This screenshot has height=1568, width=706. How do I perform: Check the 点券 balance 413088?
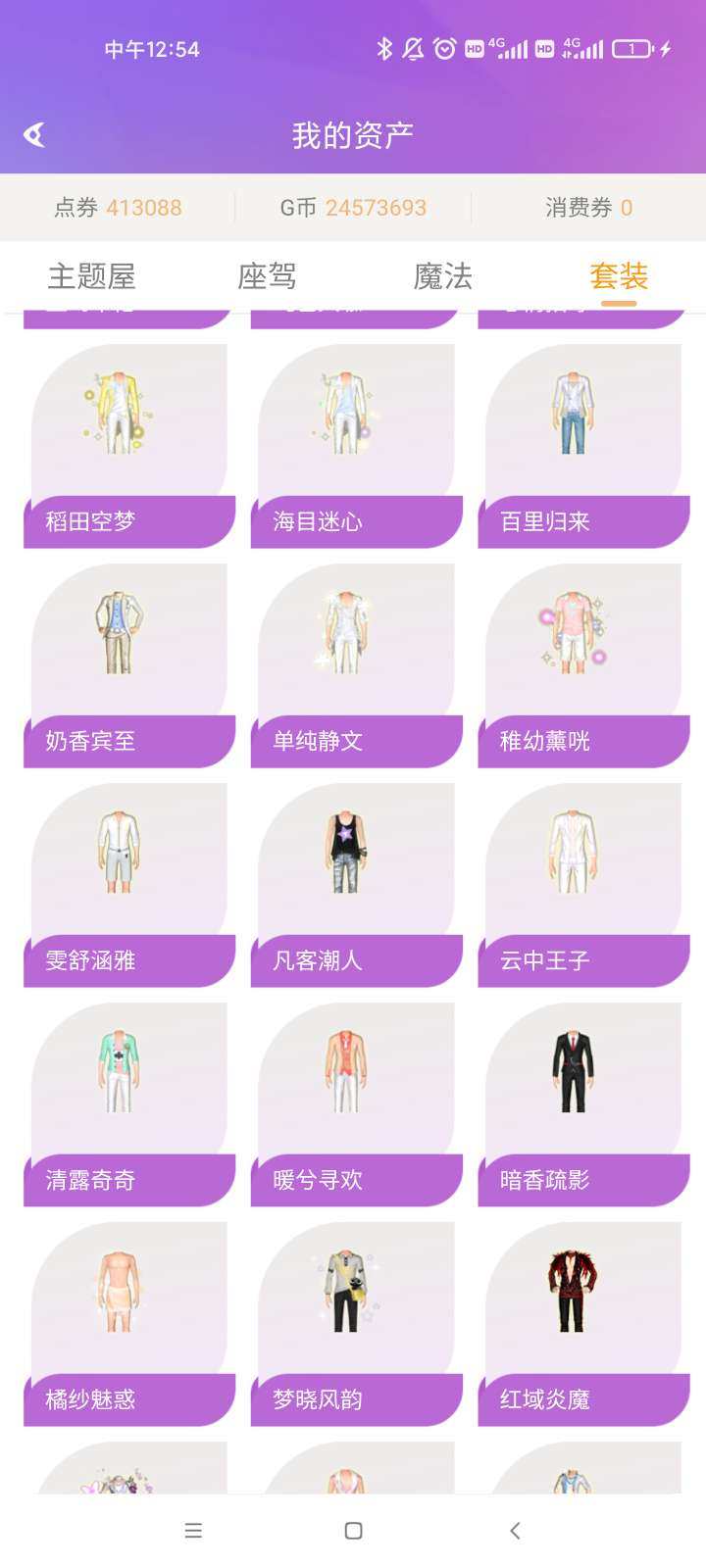(x=118, y=208)
